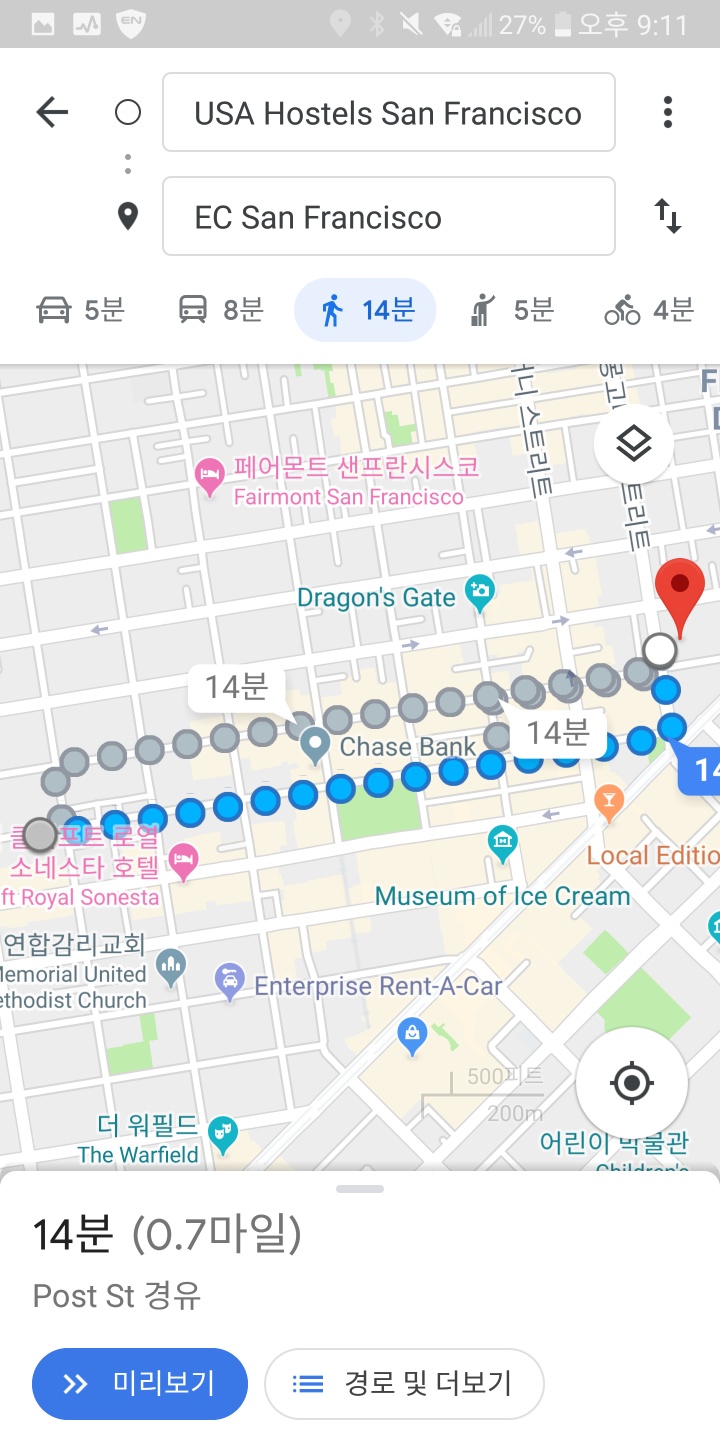720x1440 pixels.
Task: Go back from directions
Action: coord(52,112)
